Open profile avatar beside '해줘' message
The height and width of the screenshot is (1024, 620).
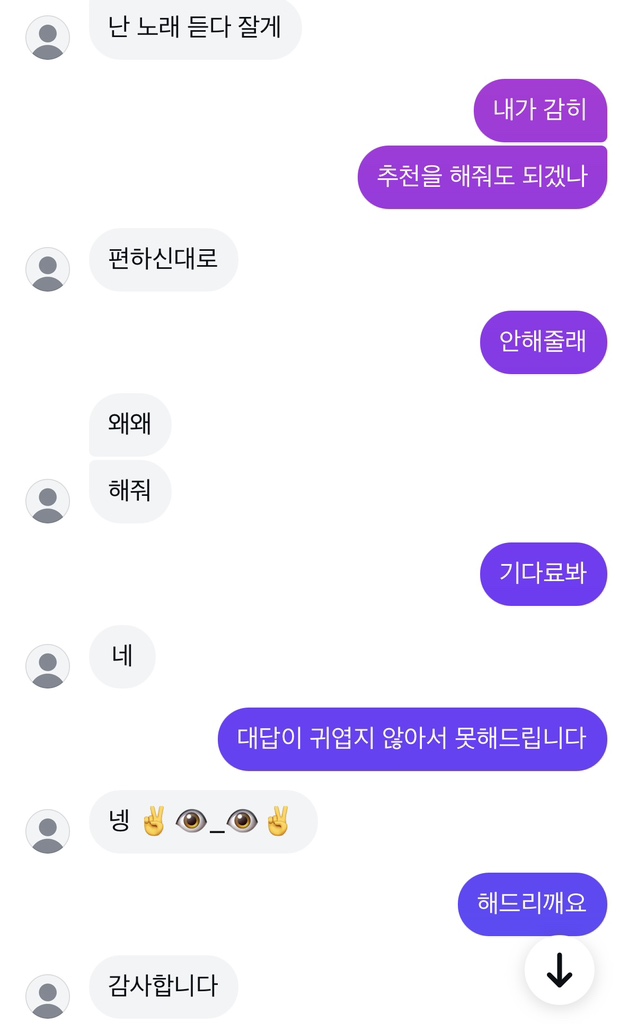pos(47,501)
